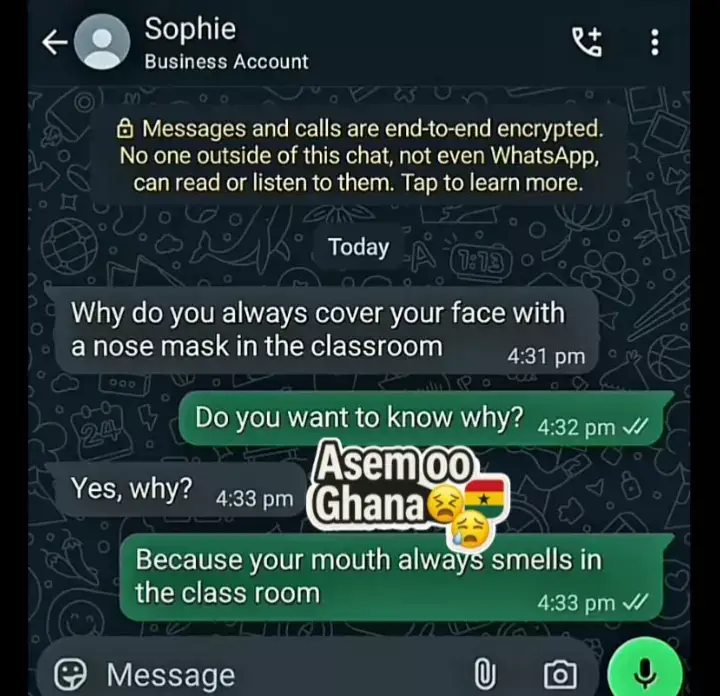Open the camera from message bar
The width and height of the screenshot is (720, 696).
[x=559, y=675]
